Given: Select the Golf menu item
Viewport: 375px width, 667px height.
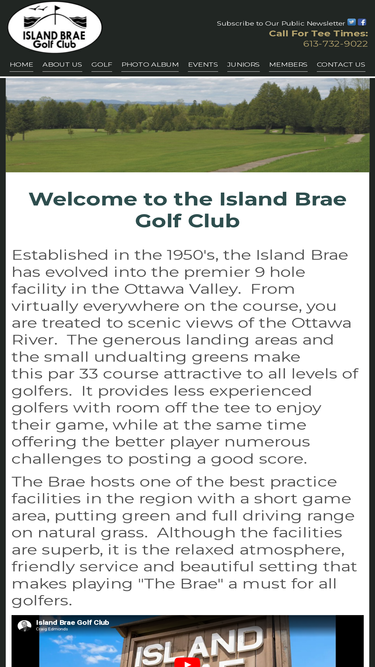Looking at the screenshot, I should tap(102, 65).
